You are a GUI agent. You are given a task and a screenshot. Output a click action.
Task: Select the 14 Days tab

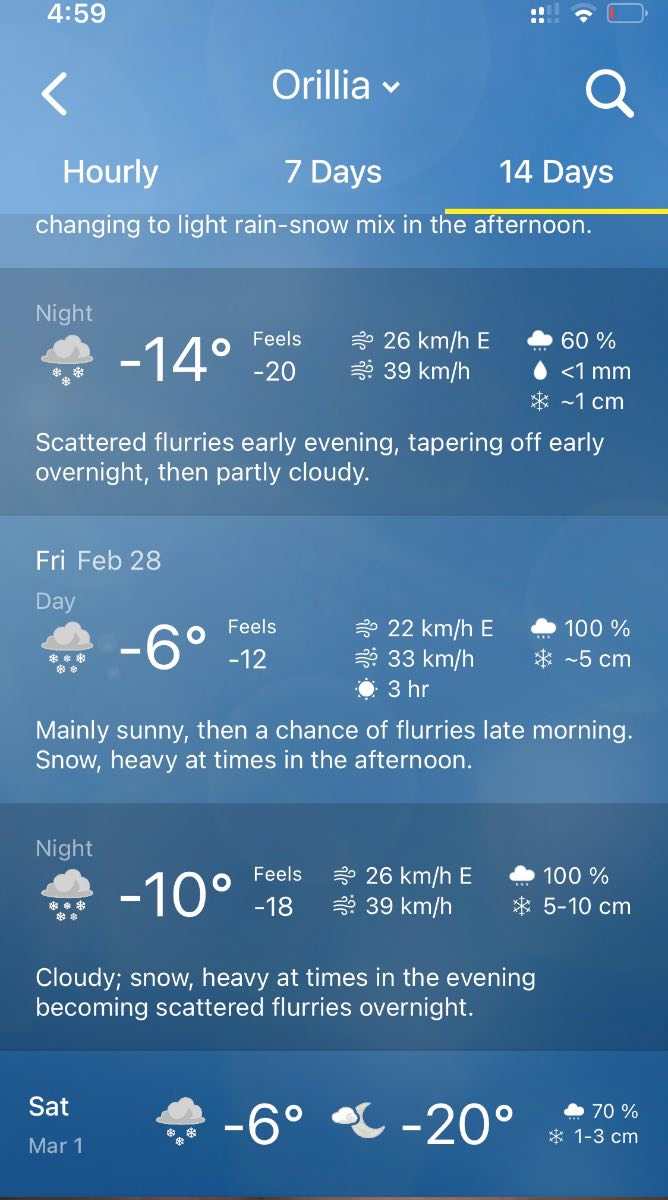pos(556,172)
